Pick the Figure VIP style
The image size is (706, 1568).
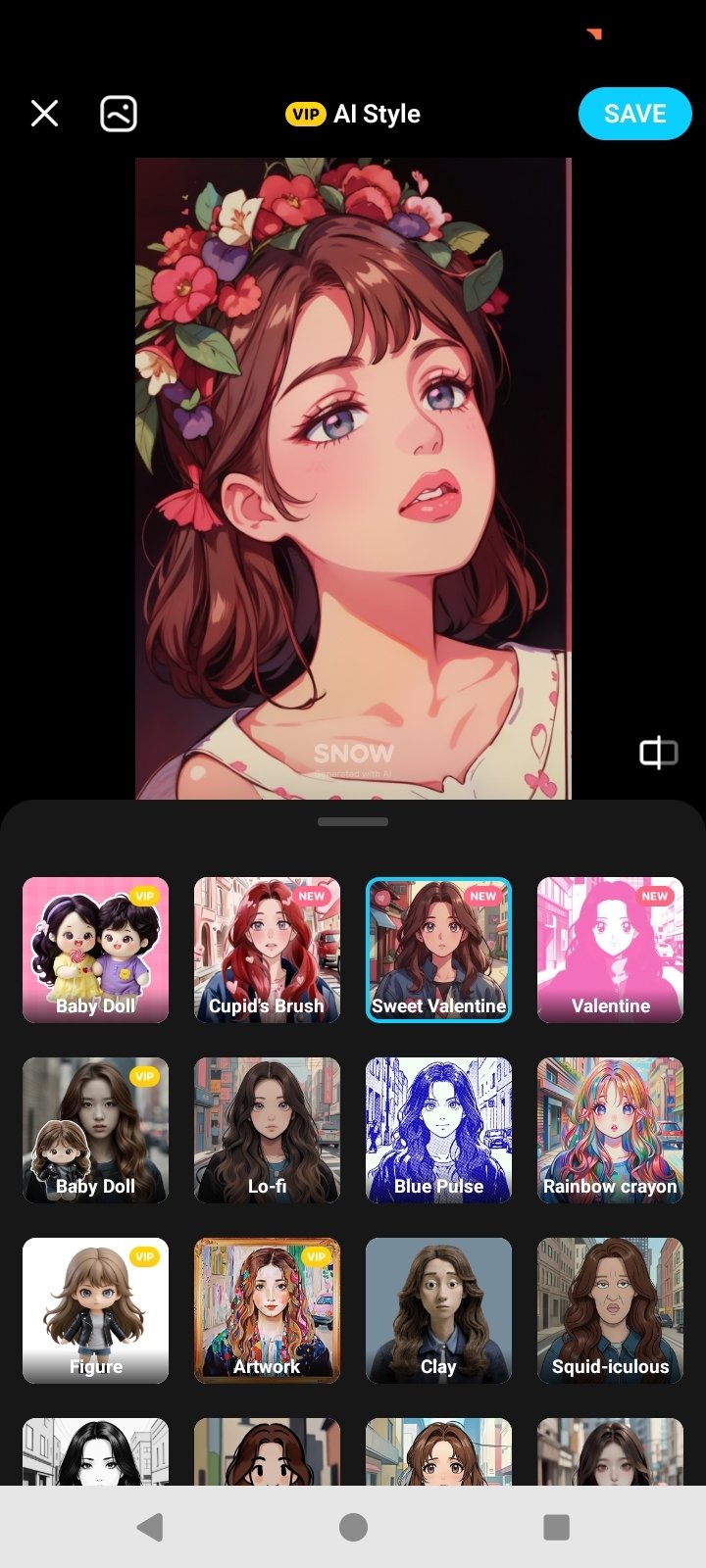point(95,1310)
